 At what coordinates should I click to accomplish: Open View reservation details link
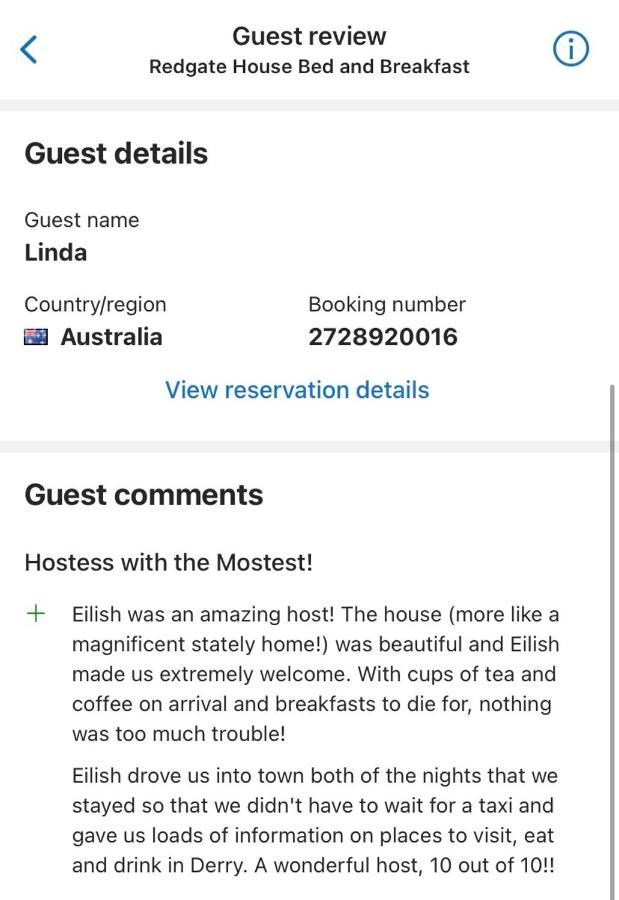pyautogui.click(x=297, y=390)
